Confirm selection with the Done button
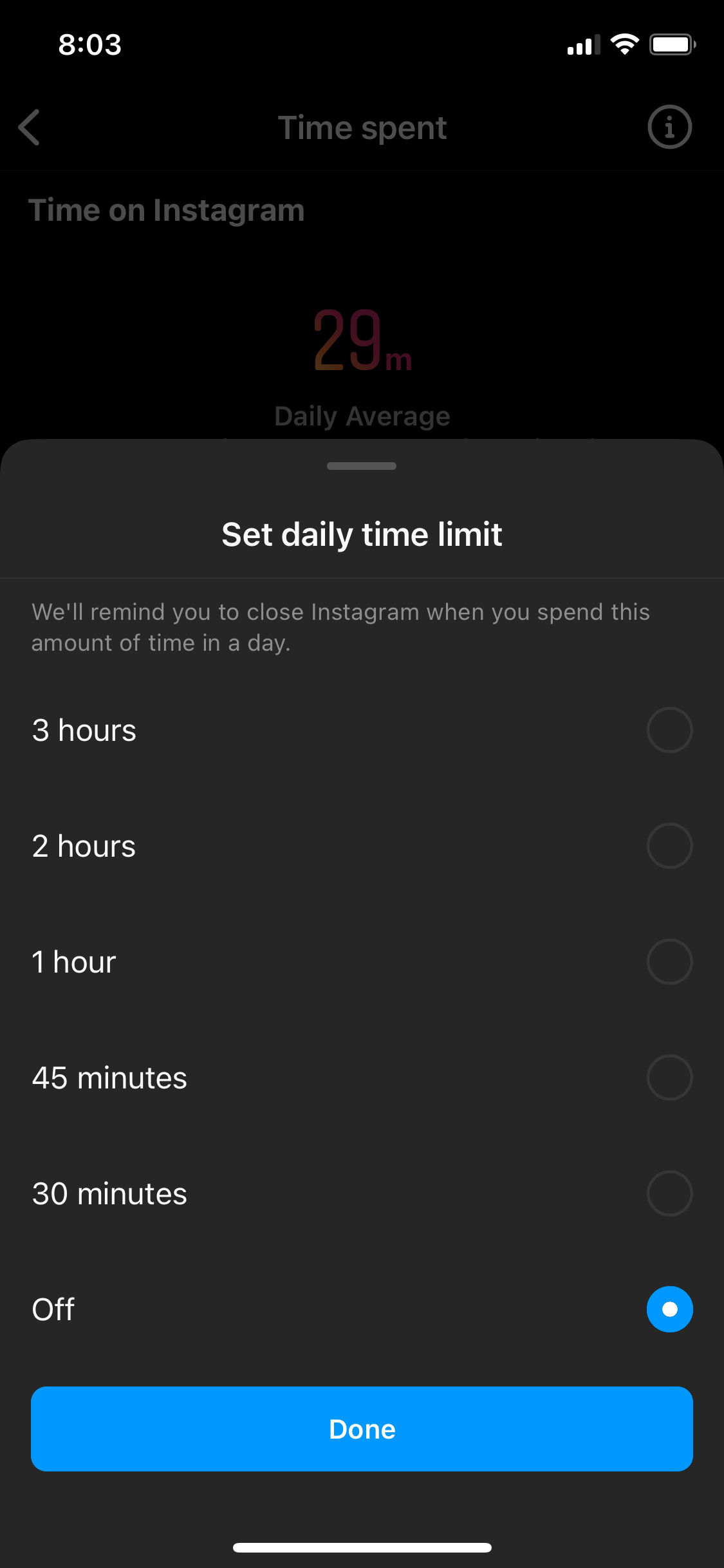This screenshot has height=1568, width=724. tap(362, 1428)
